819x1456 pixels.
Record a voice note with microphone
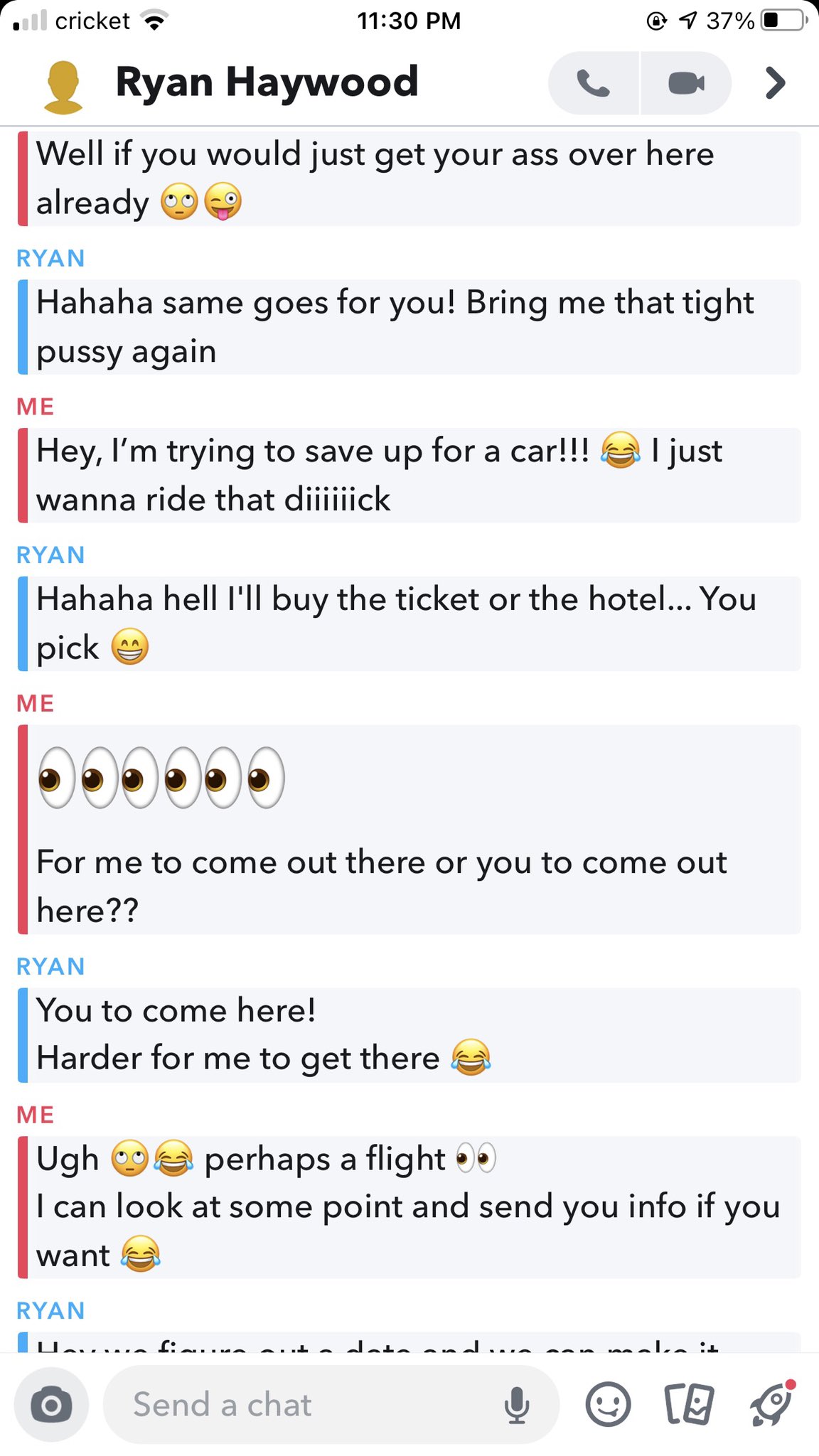517,1405
